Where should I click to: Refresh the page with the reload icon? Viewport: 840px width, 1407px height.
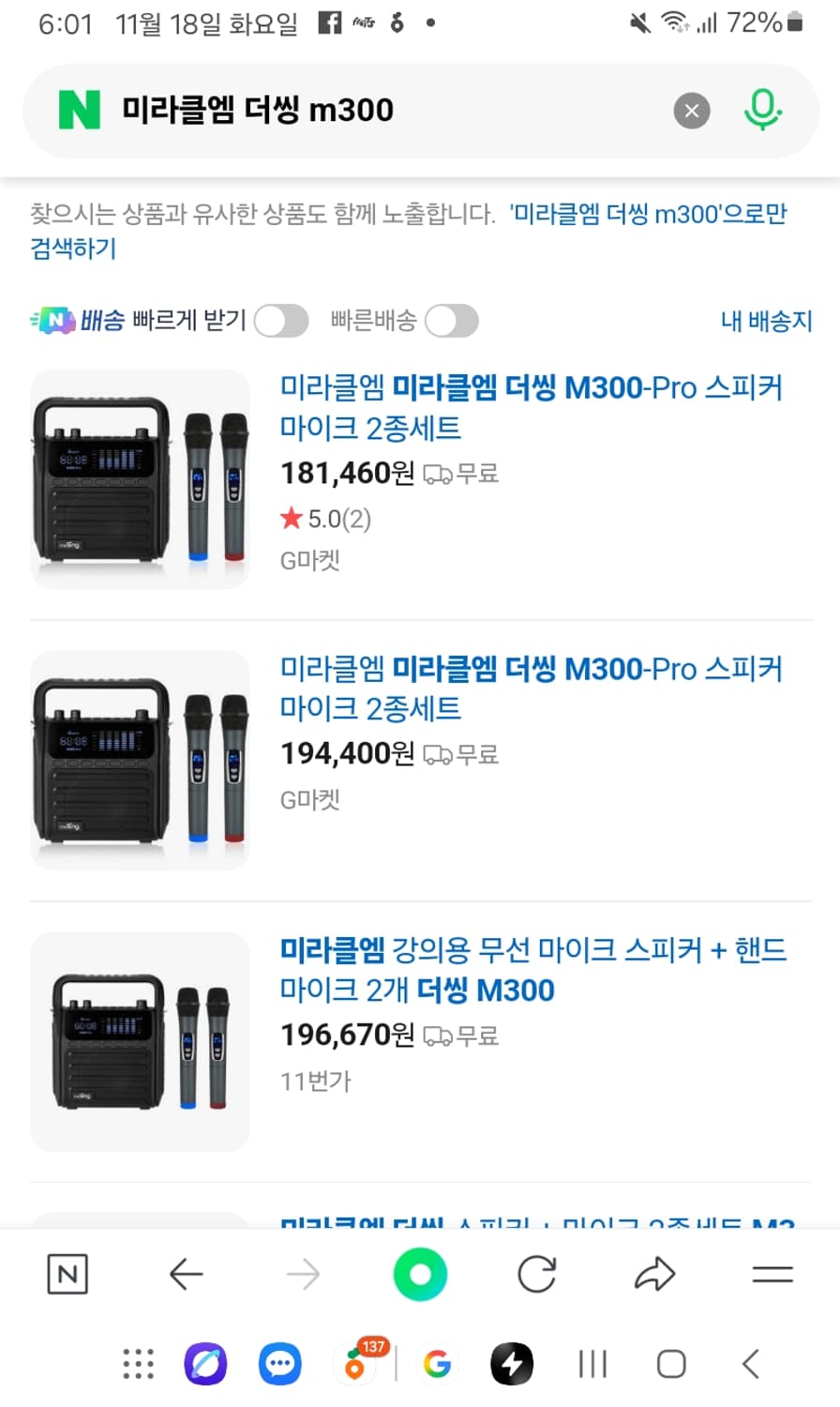pyautogui.click(x=537, y=1274)
